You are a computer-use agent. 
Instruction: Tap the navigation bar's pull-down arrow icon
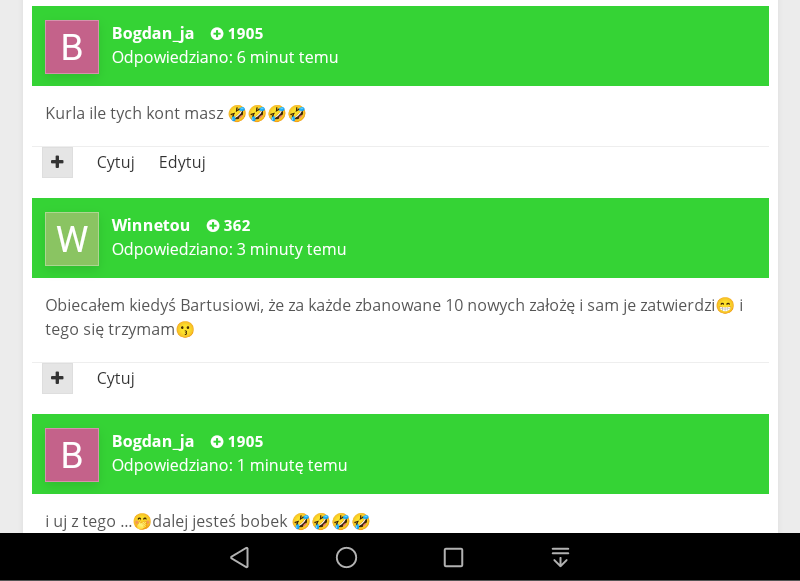point(560,557)
